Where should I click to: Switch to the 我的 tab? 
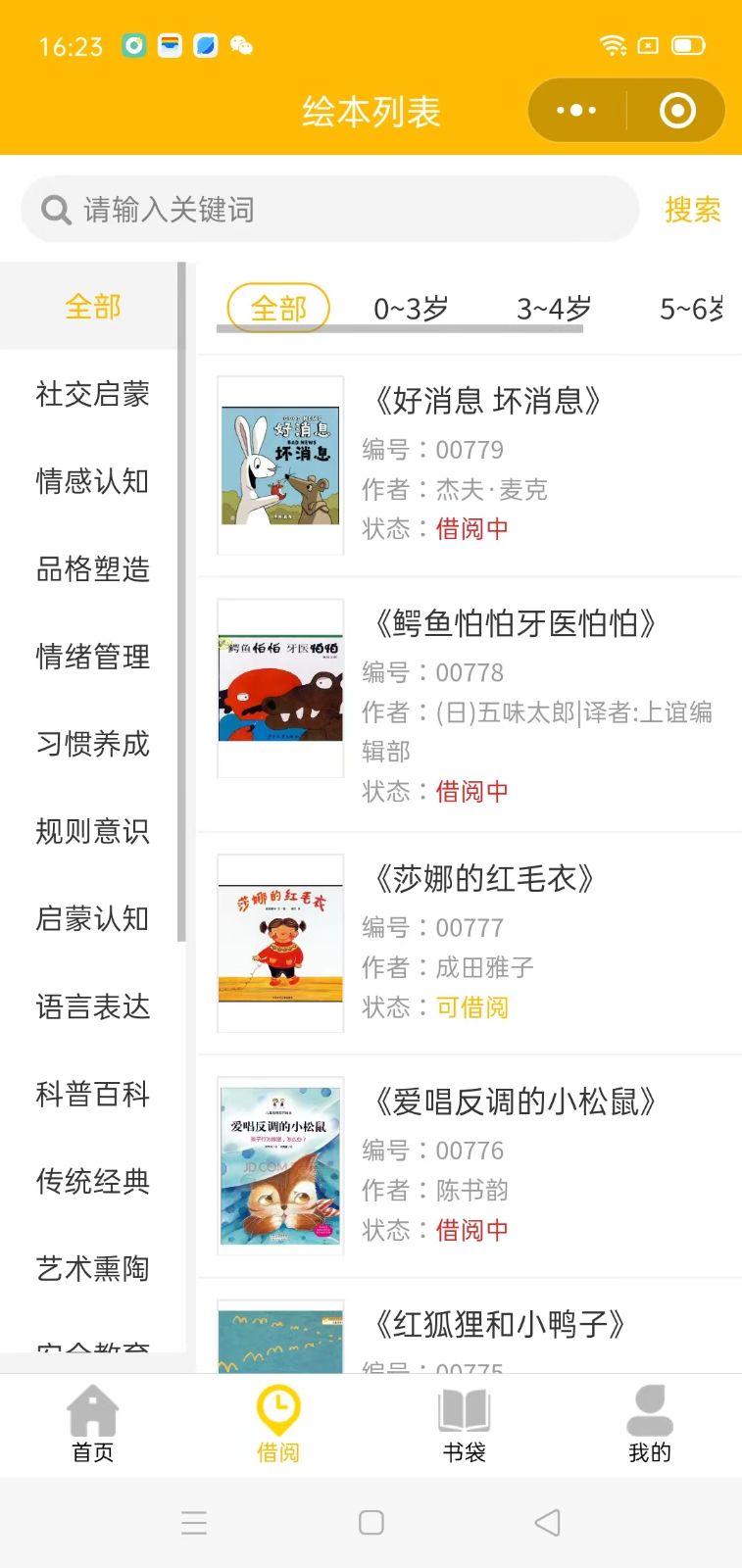649,1424
